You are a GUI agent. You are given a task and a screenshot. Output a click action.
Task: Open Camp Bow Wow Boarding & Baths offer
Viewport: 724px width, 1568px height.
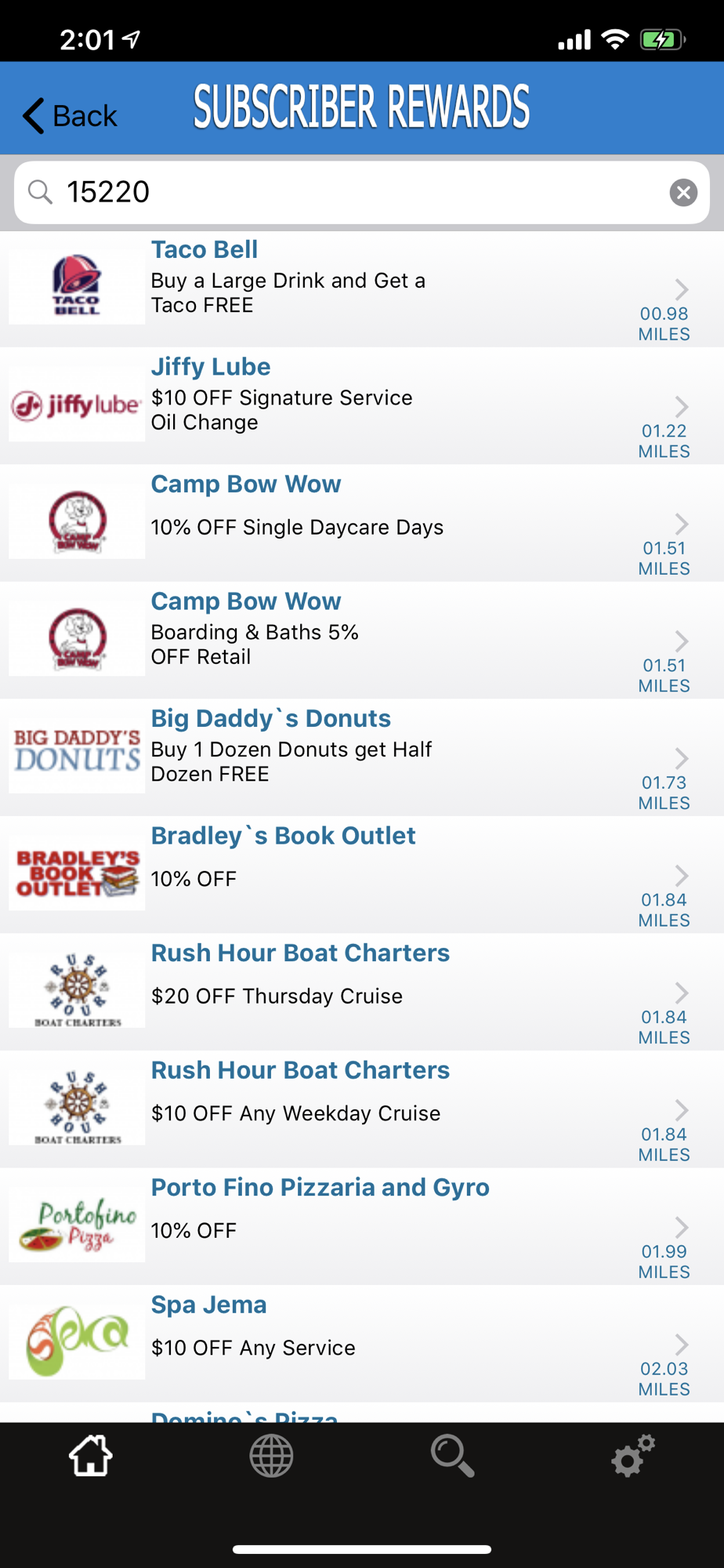[362, 641]
